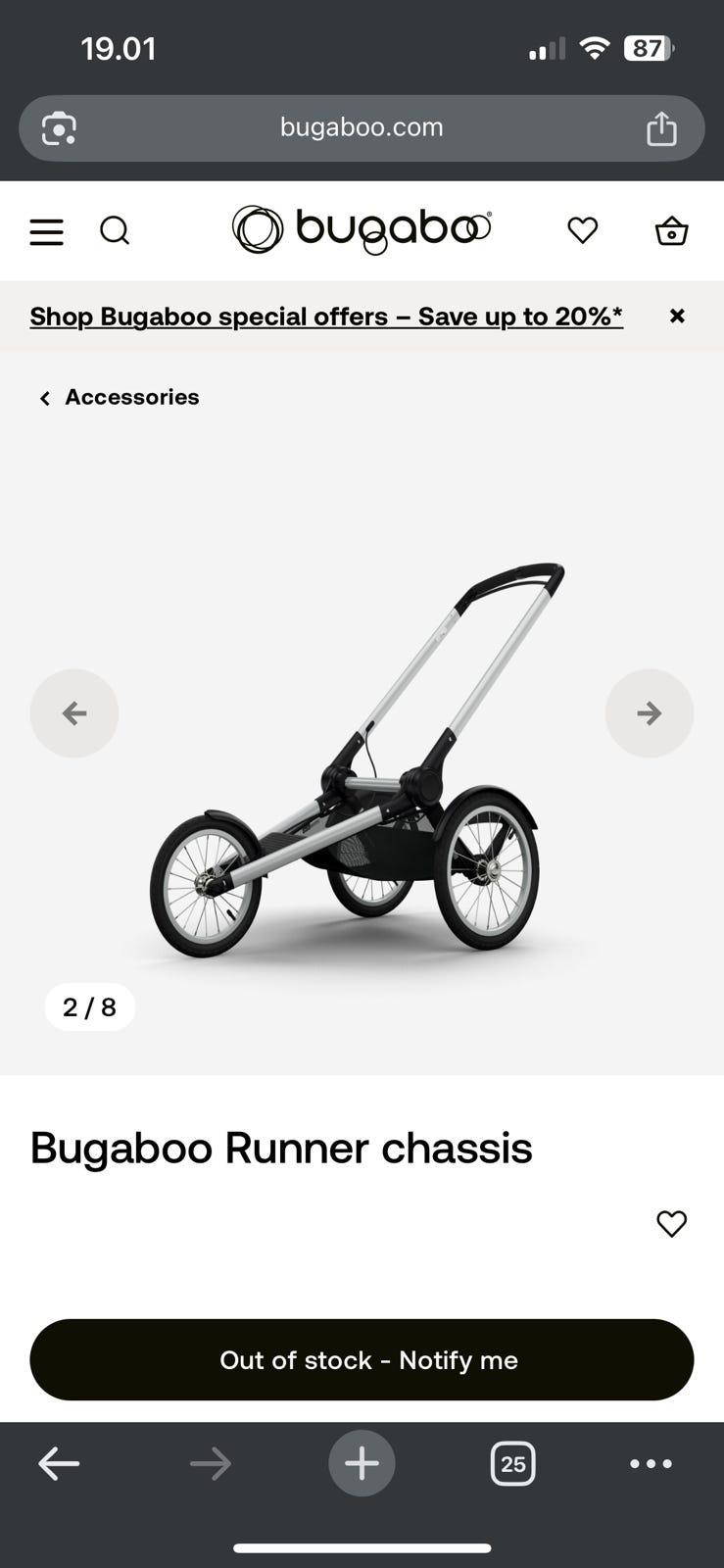Show the previous product image
This screenshot has height=1568, width=724.
(74, 713)
